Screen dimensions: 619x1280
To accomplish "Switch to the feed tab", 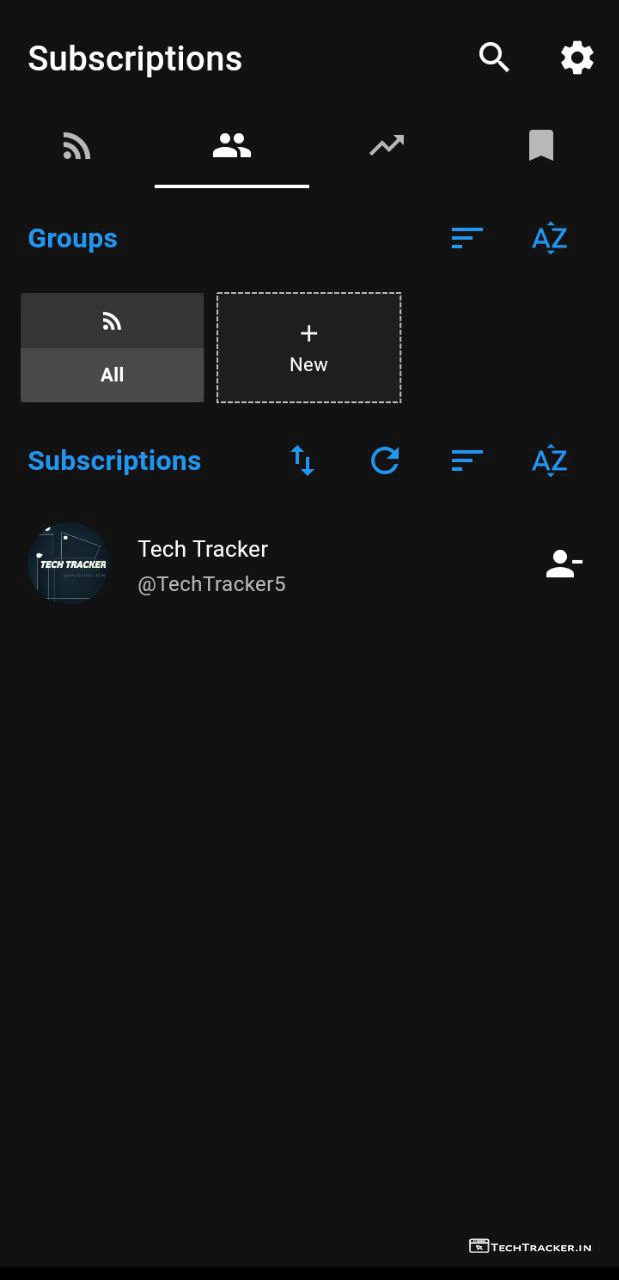I will 77,147.
